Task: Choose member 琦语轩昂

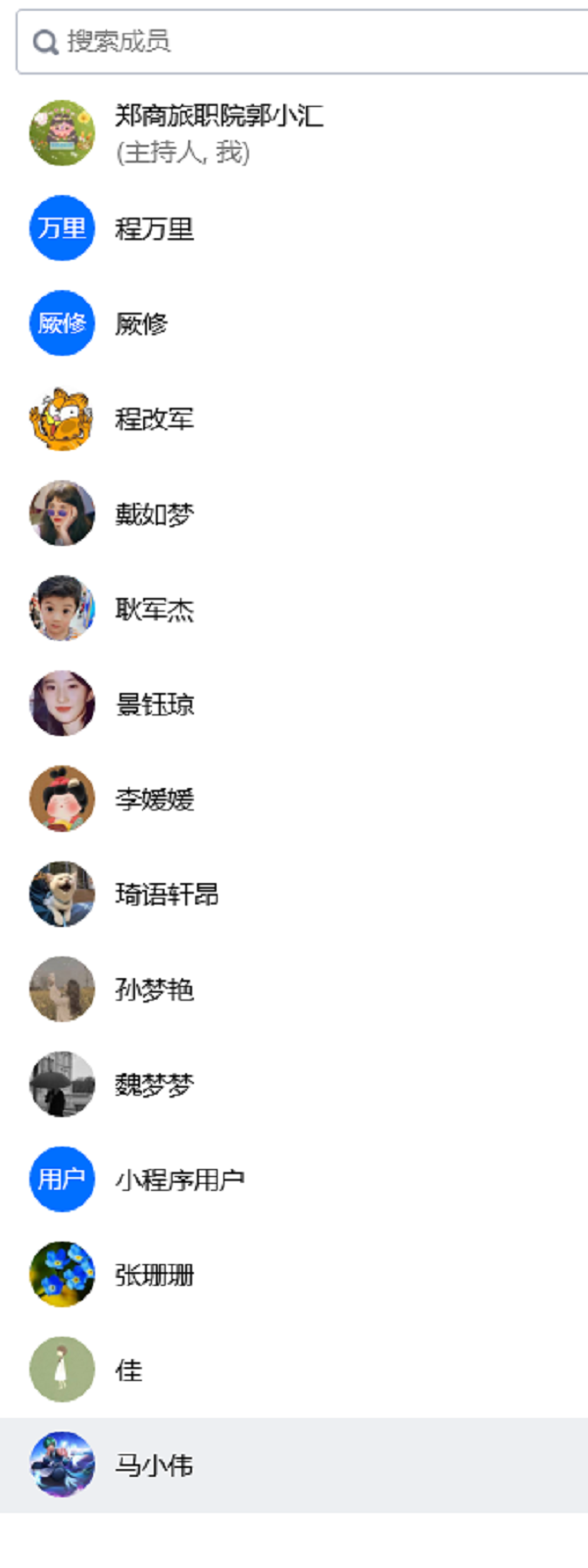Action: pos(167,895)
